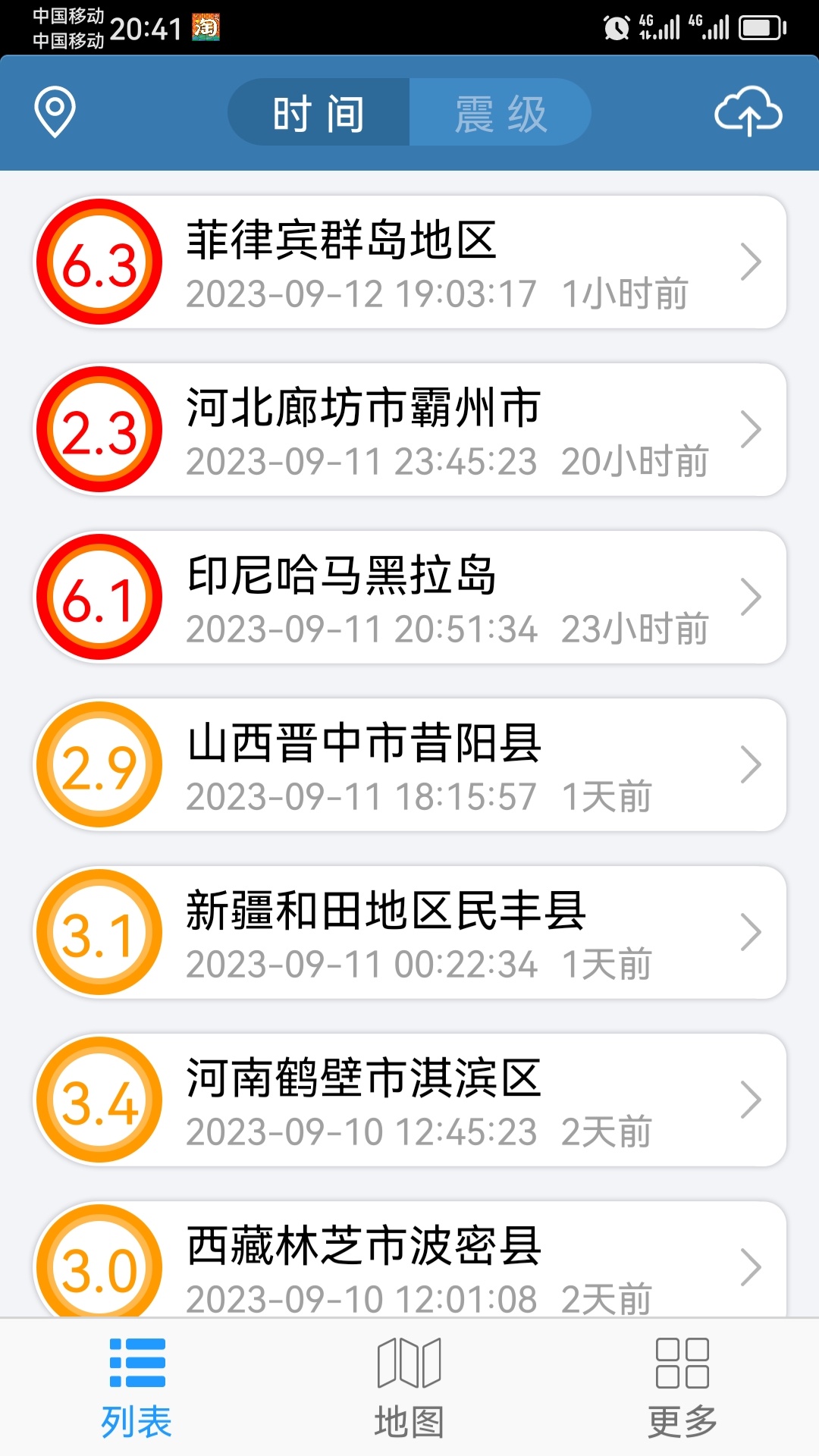Switch to the 震级 sorting tab
Image resolution: width=819 pixels, height=1456 pixels.
[x=500, y=111]
